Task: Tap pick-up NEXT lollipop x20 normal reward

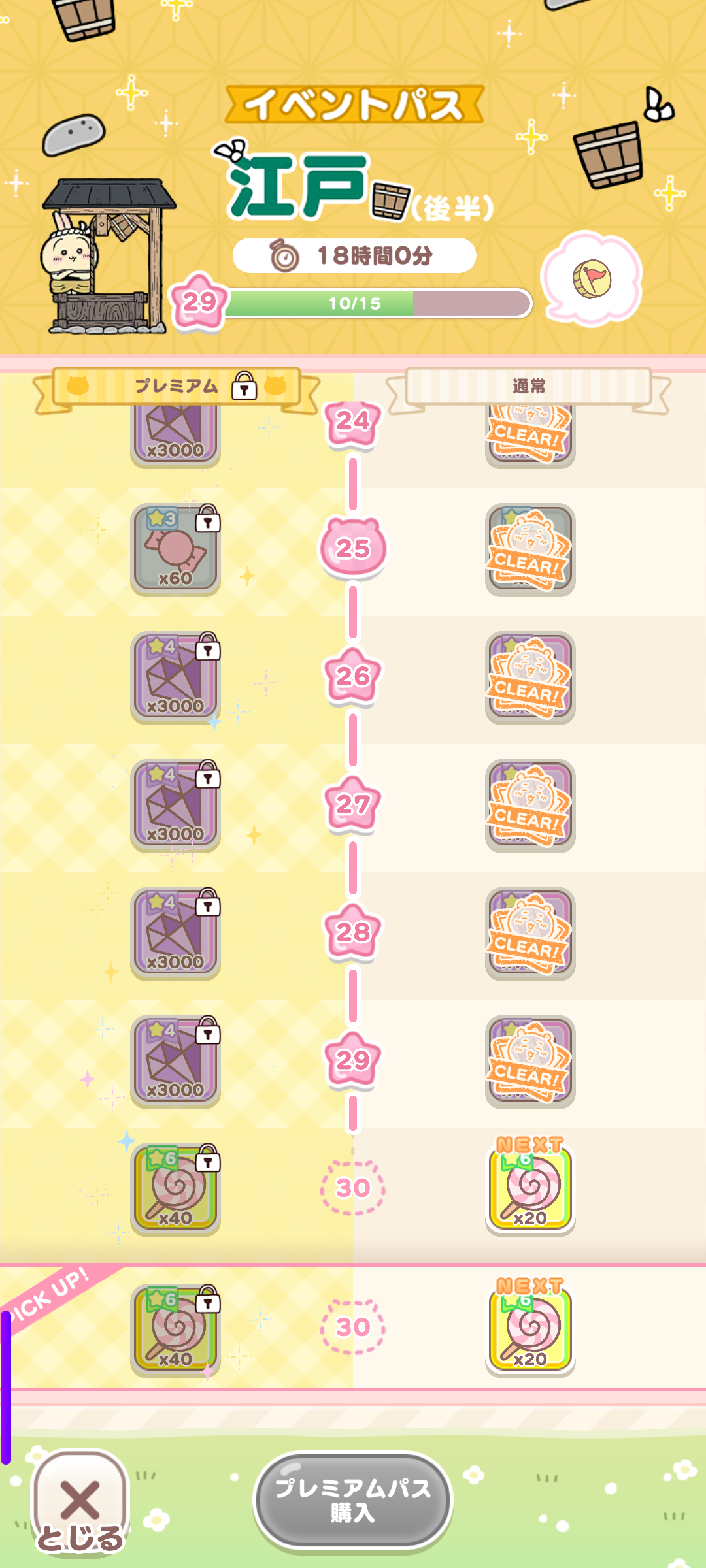Action: pos(529,1330)
